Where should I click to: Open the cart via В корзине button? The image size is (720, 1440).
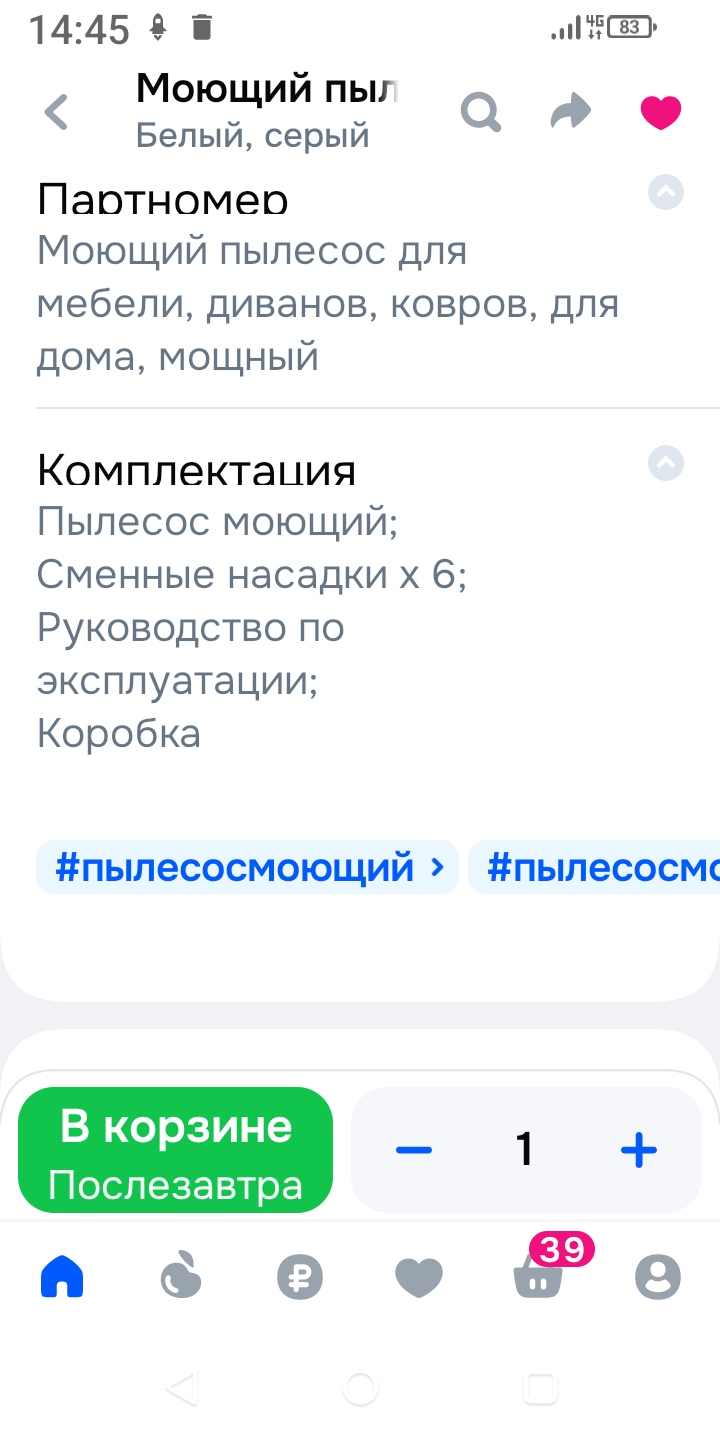tap(175, 1150)
